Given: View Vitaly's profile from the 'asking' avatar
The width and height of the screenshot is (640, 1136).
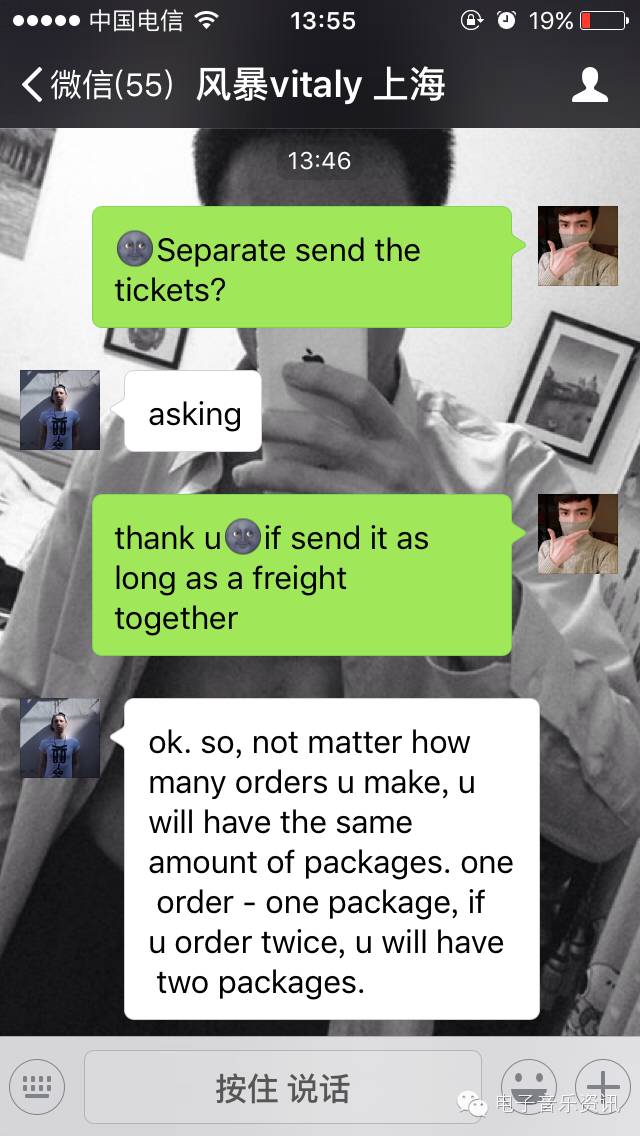Looking at the screenshot, I should click(x=60, y=410).
